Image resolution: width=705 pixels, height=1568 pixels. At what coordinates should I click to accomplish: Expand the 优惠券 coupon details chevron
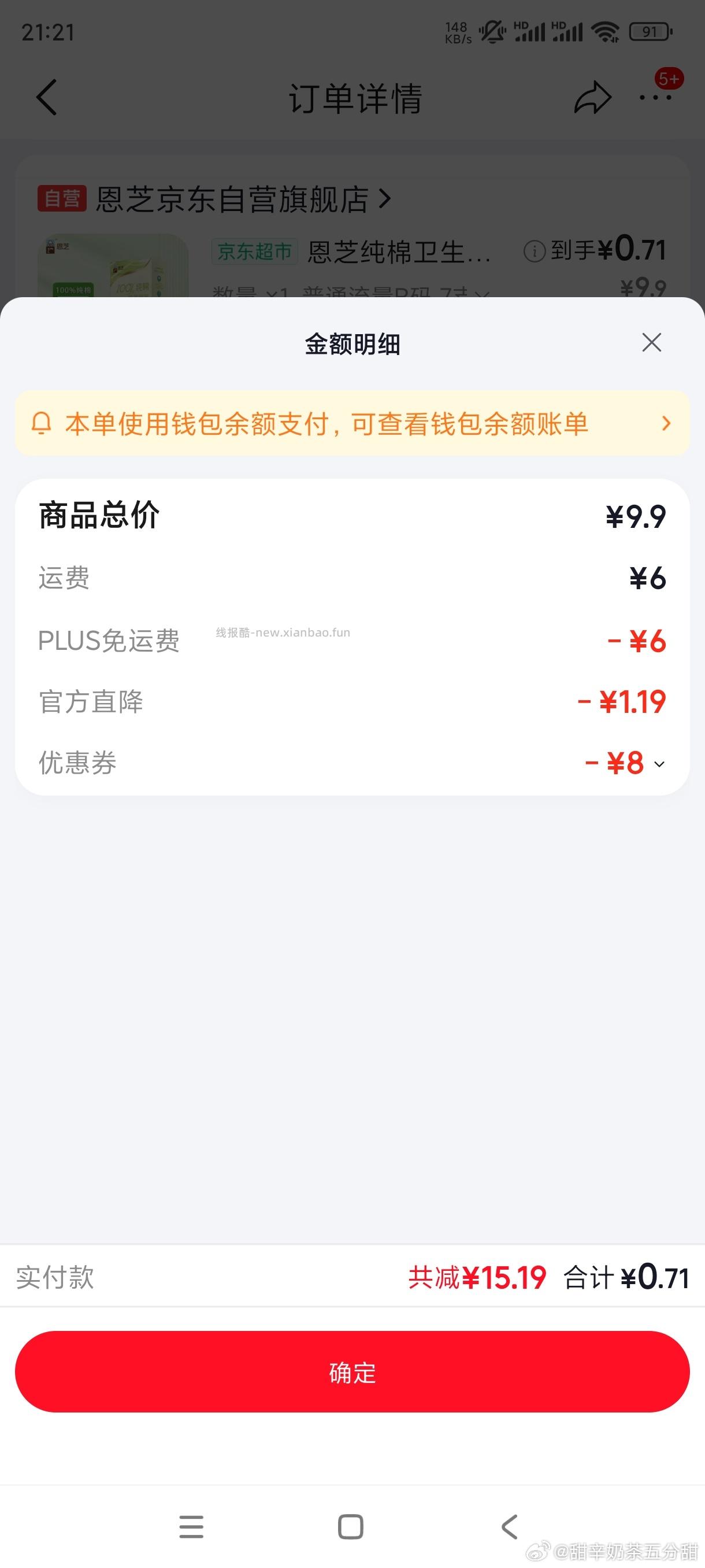[658, 764]
